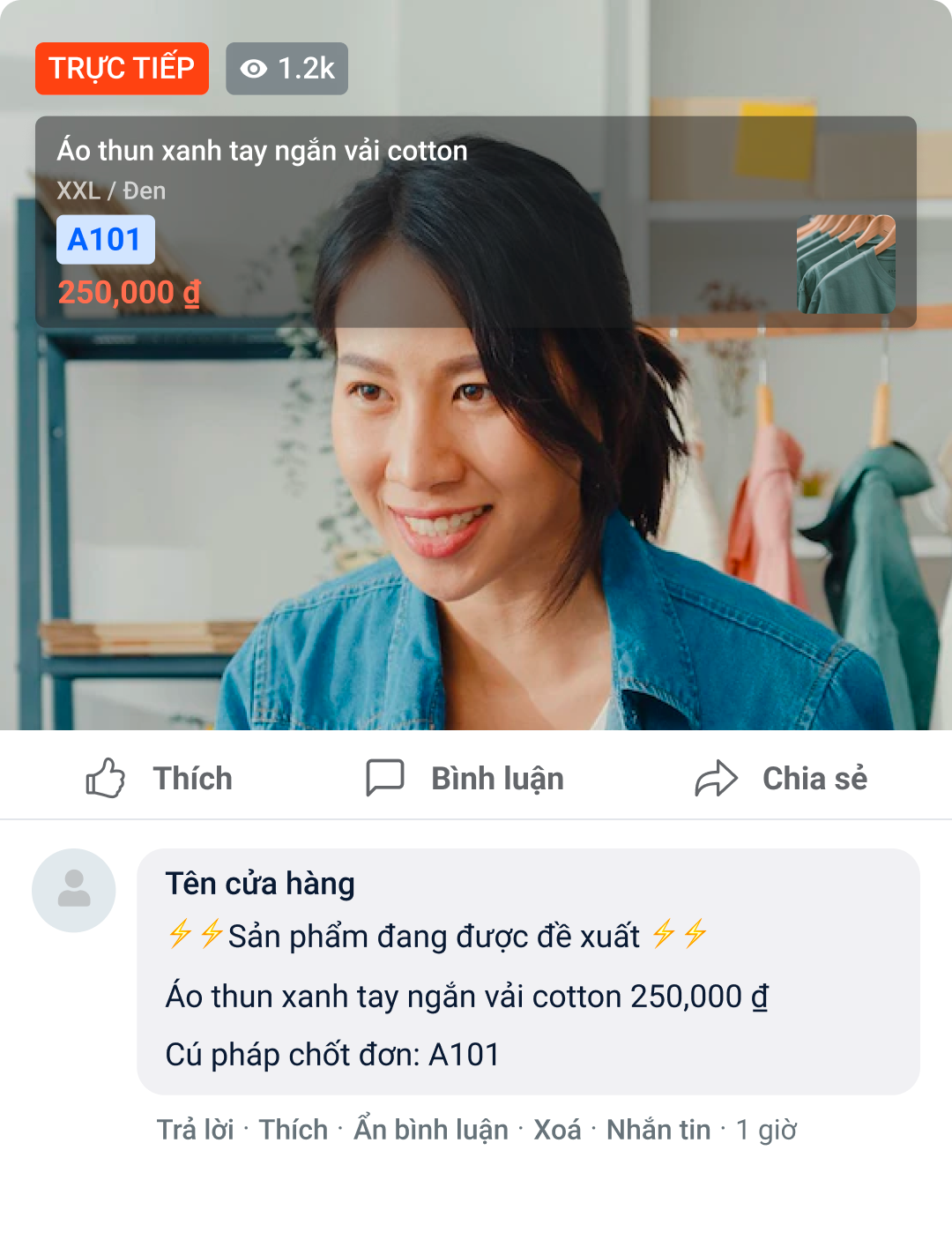
Task: Message the commenter via Nhắn tin
Action: pos(658,1130)
